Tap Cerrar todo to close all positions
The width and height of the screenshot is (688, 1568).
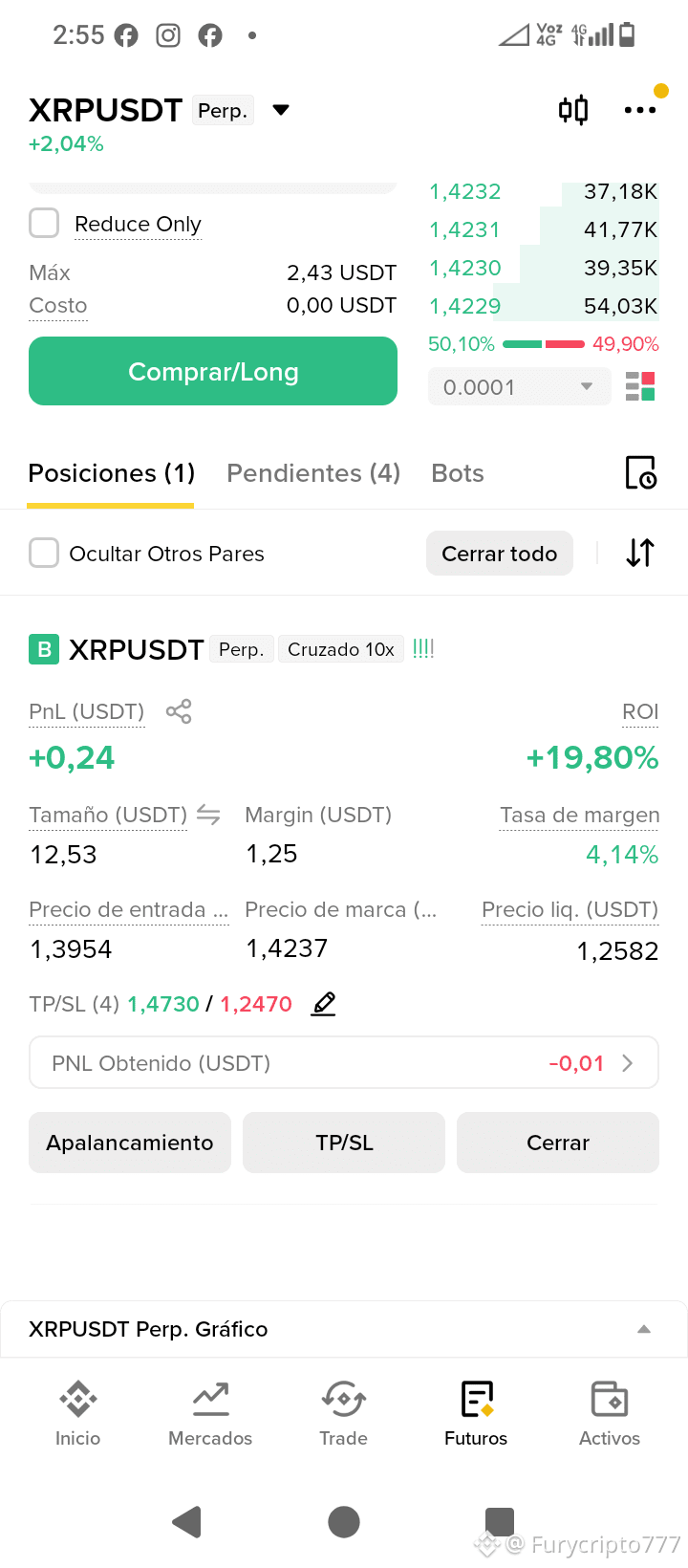[500, 553]
